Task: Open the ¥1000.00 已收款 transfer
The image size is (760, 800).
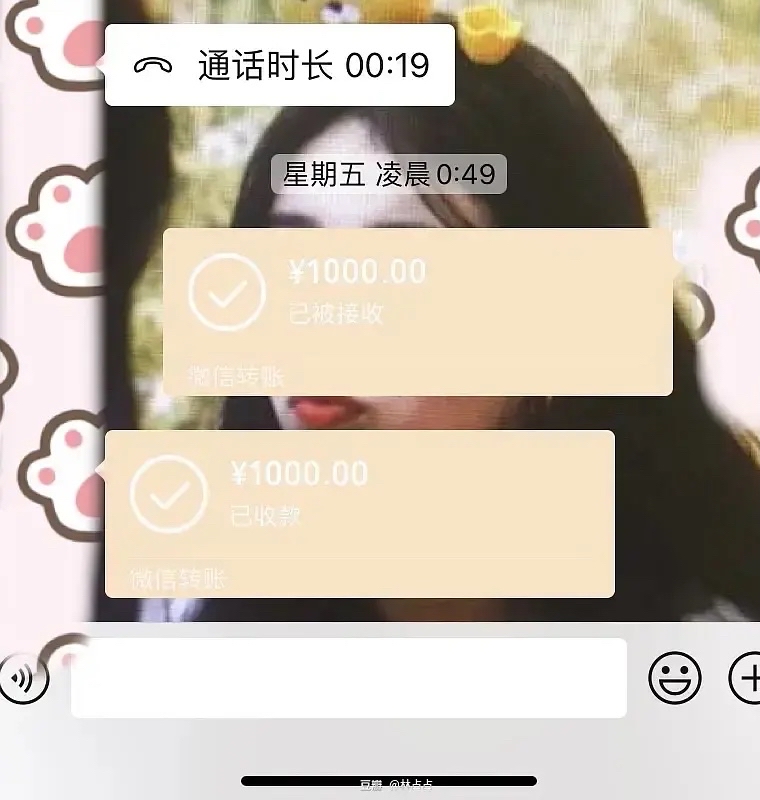Action: 359,514
